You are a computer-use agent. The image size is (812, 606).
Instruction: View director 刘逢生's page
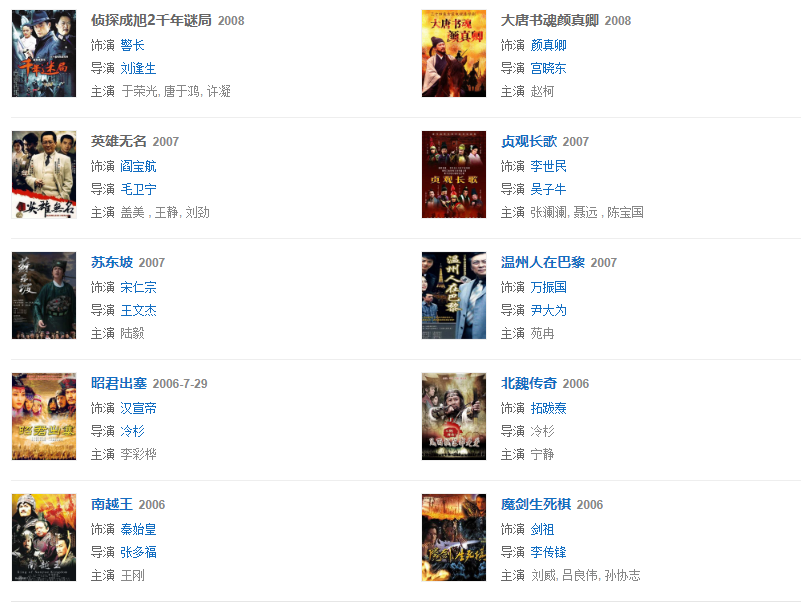[x=138, y=69]
